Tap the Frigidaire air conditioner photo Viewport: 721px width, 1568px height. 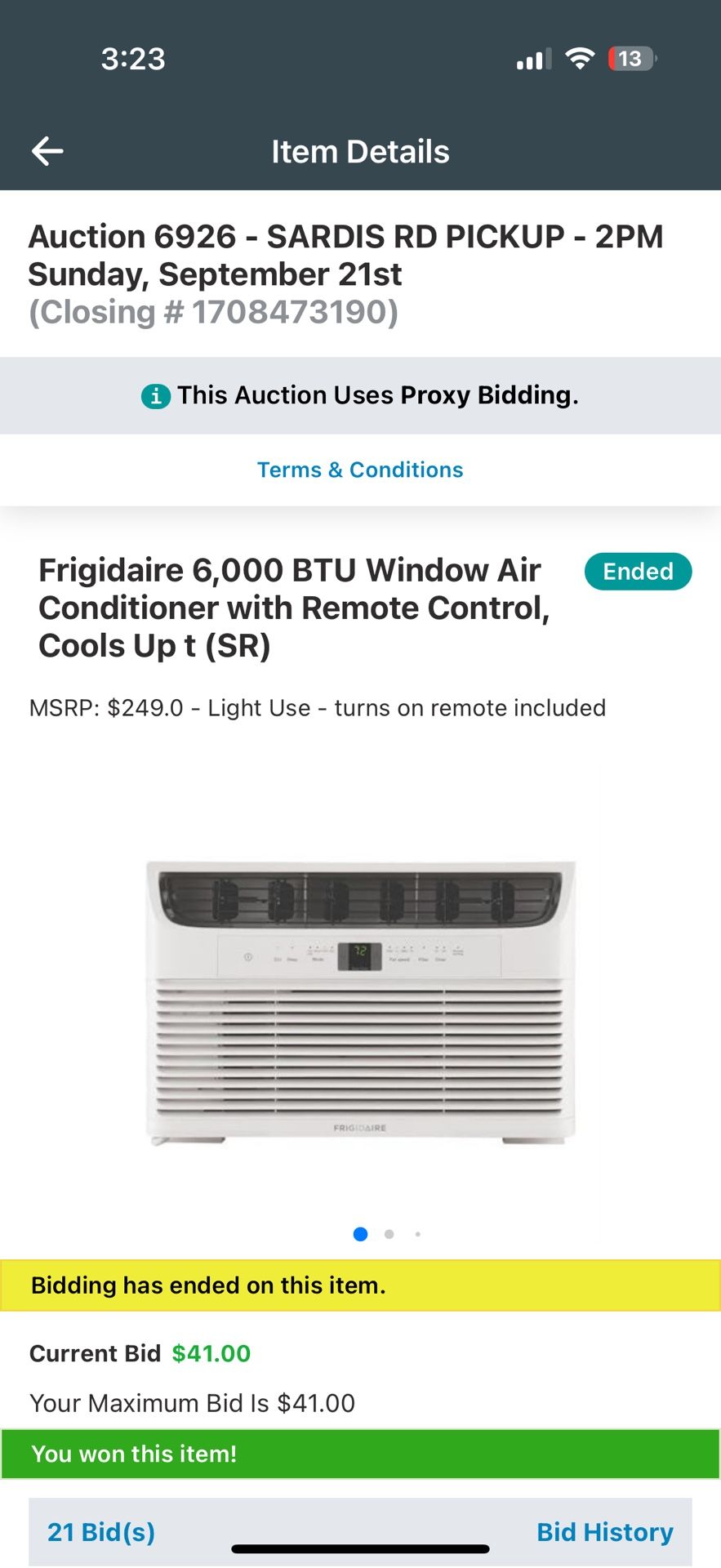pyautogui.click(x=360, y=1003)
